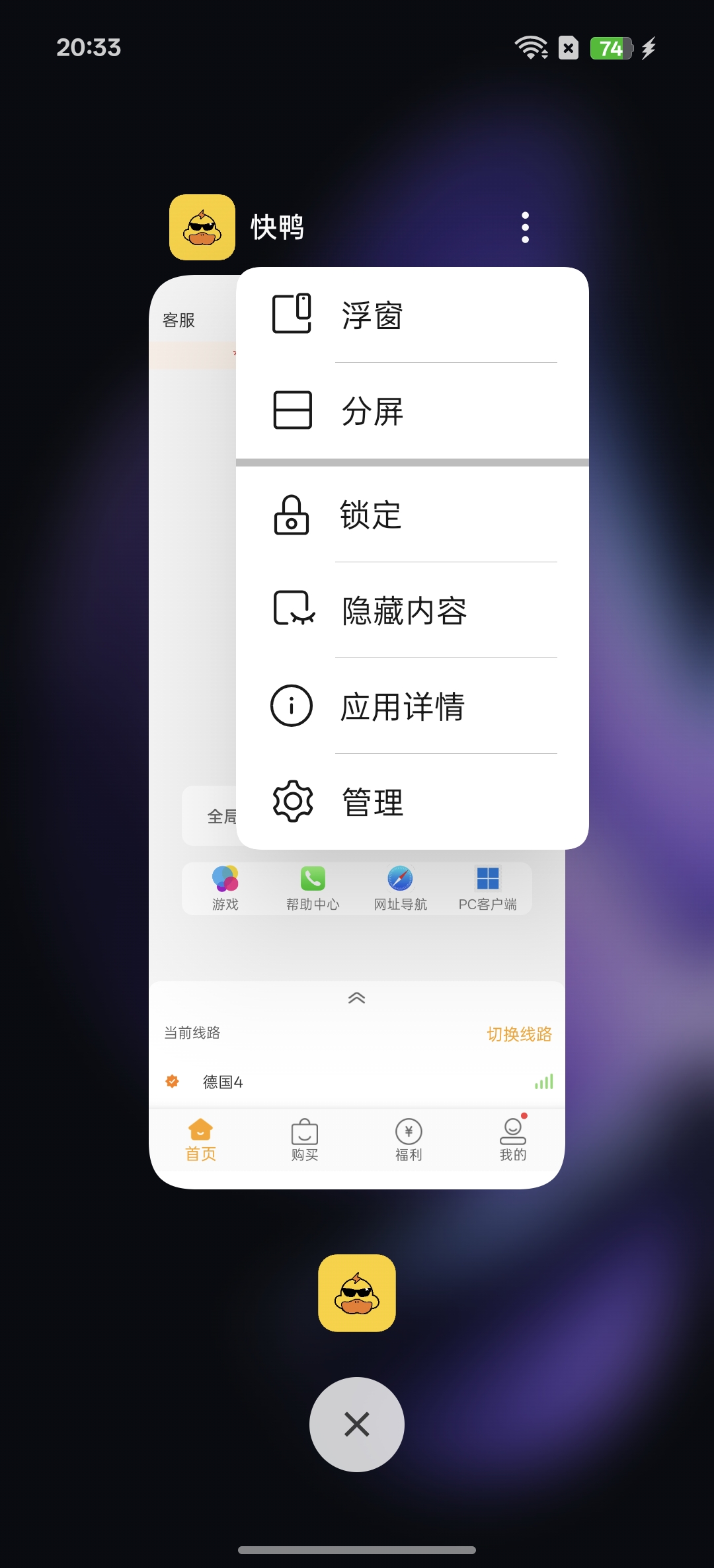Tap the 快鸭 app icon in card header
The image size is (714, 1568).
coord(202,227)
